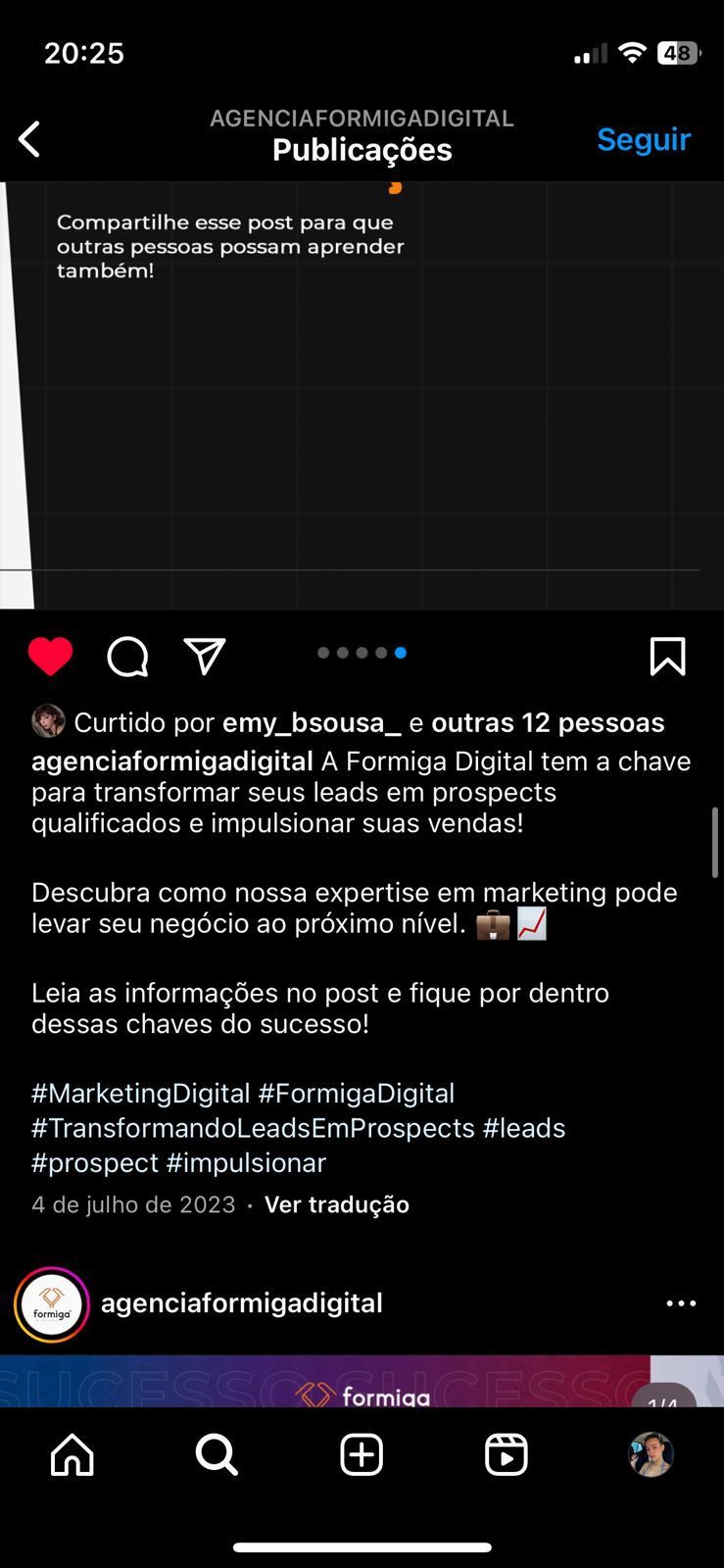Open agenciaformigadigital profile from next post header

coord(241,1302)
